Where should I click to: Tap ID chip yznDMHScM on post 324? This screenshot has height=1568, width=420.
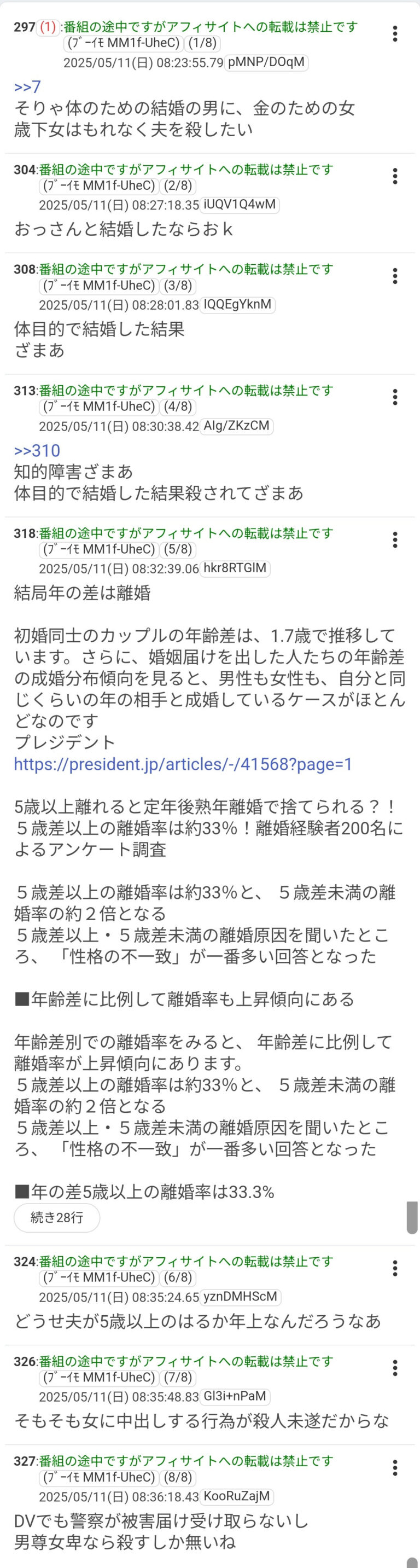pos(241,1297)
